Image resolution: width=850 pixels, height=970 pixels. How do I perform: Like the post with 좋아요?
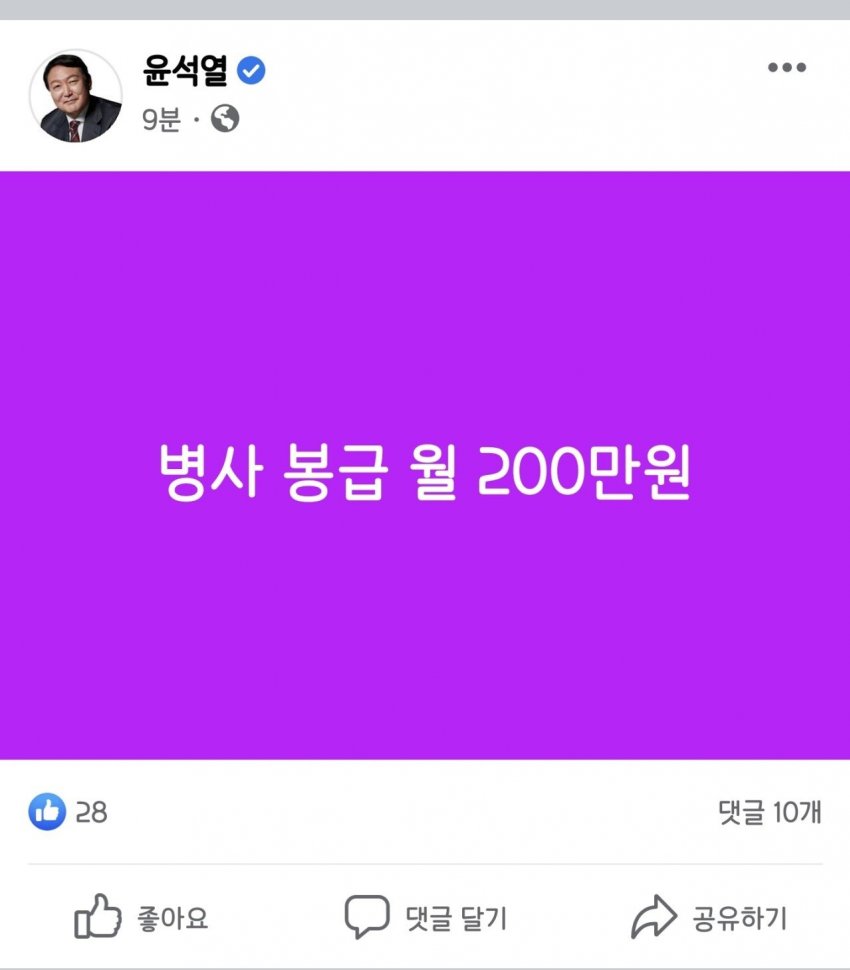point(142,917)
